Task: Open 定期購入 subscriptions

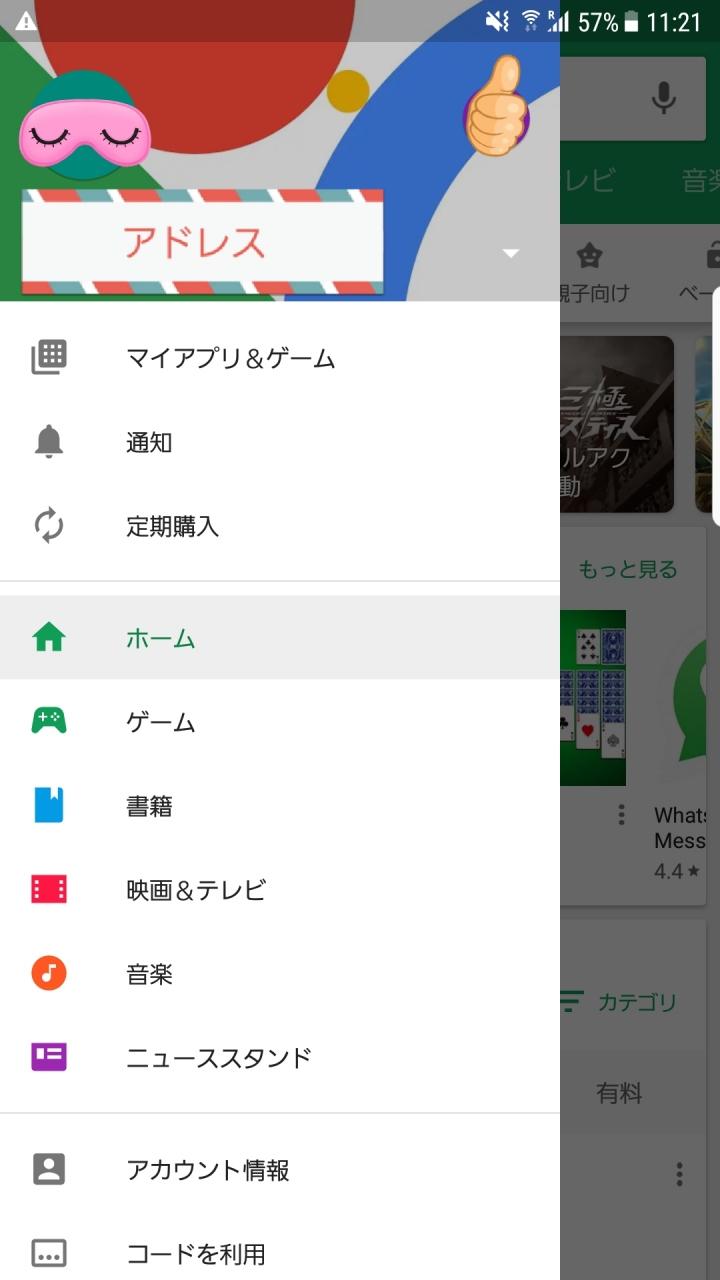Action: [x=280, y=526]
